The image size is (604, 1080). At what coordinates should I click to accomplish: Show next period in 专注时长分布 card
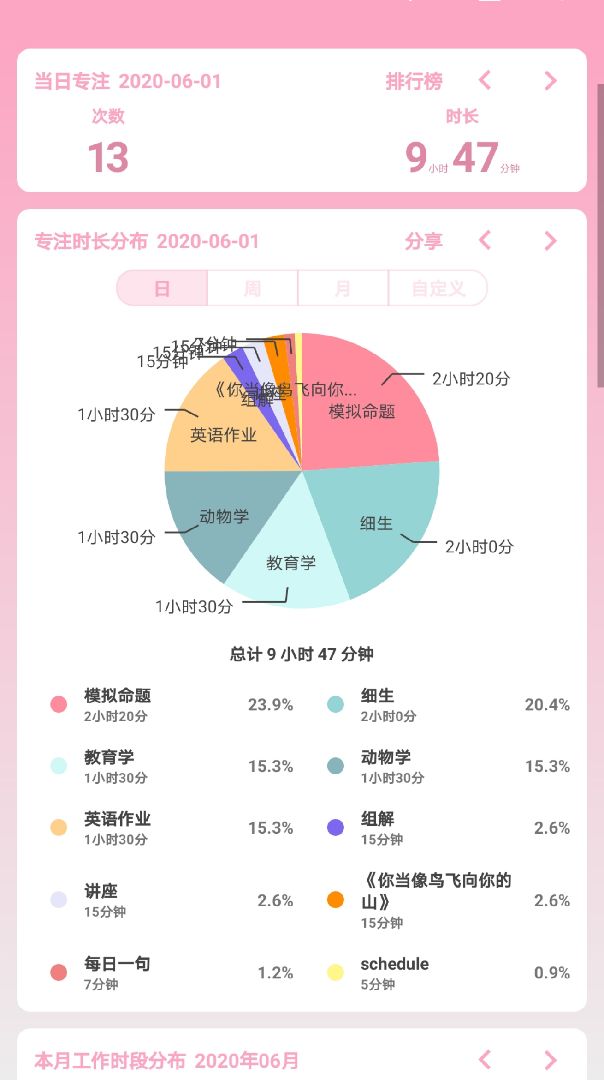[550, 240]
